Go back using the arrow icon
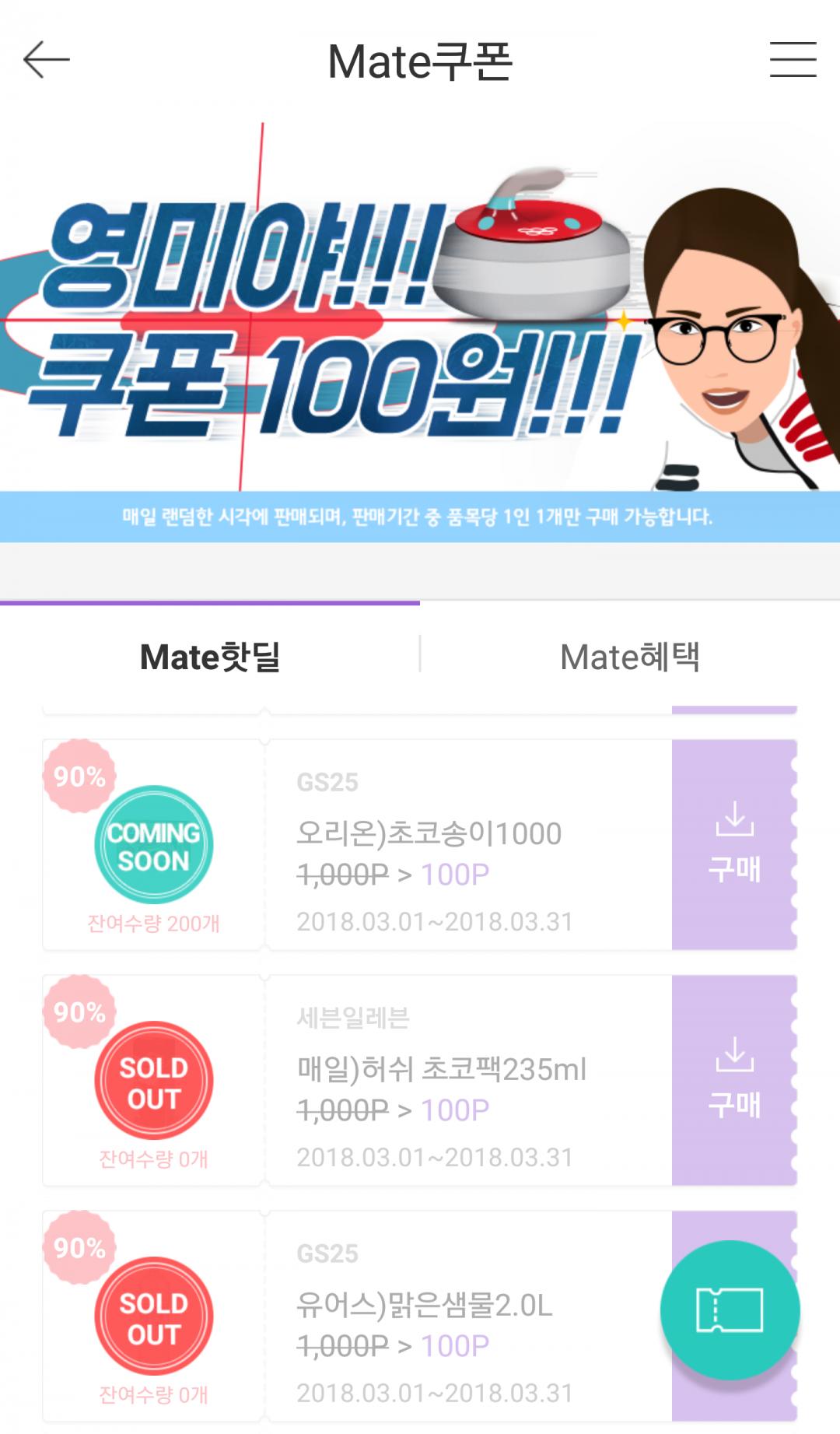840x1434 pixels. (x=47, y=60)
